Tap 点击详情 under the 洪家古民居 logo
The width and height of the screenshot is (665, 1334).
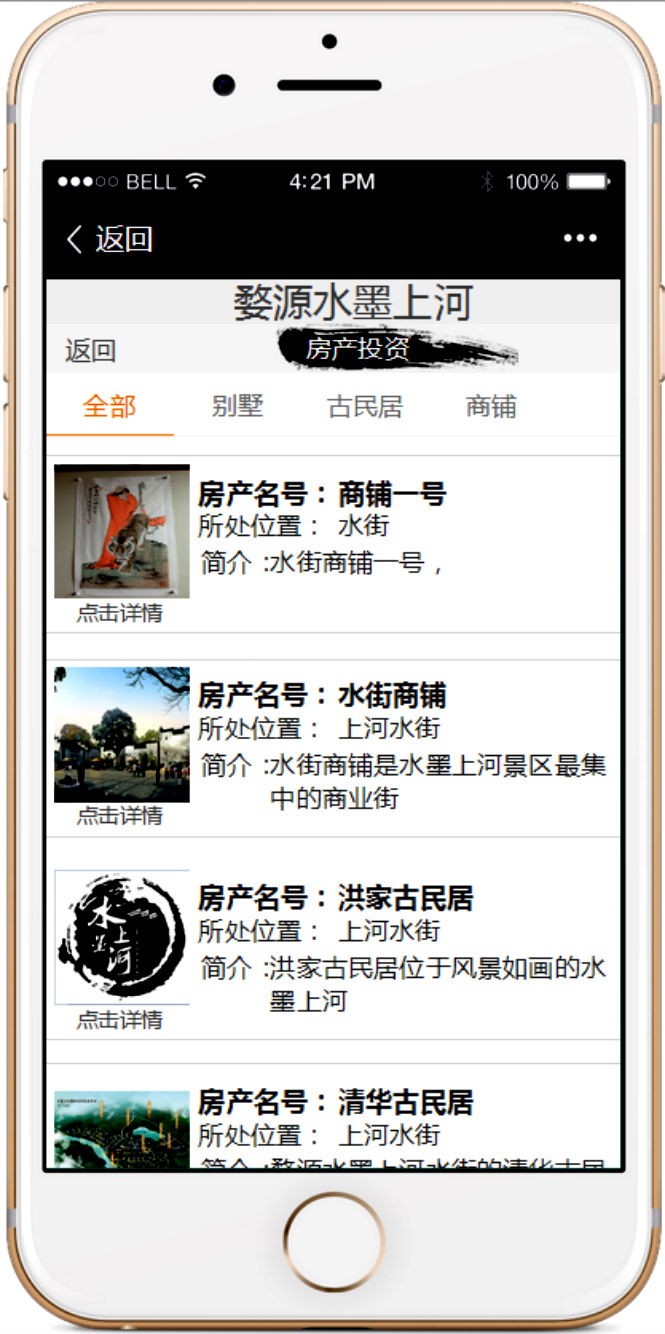coord(120,1020)
